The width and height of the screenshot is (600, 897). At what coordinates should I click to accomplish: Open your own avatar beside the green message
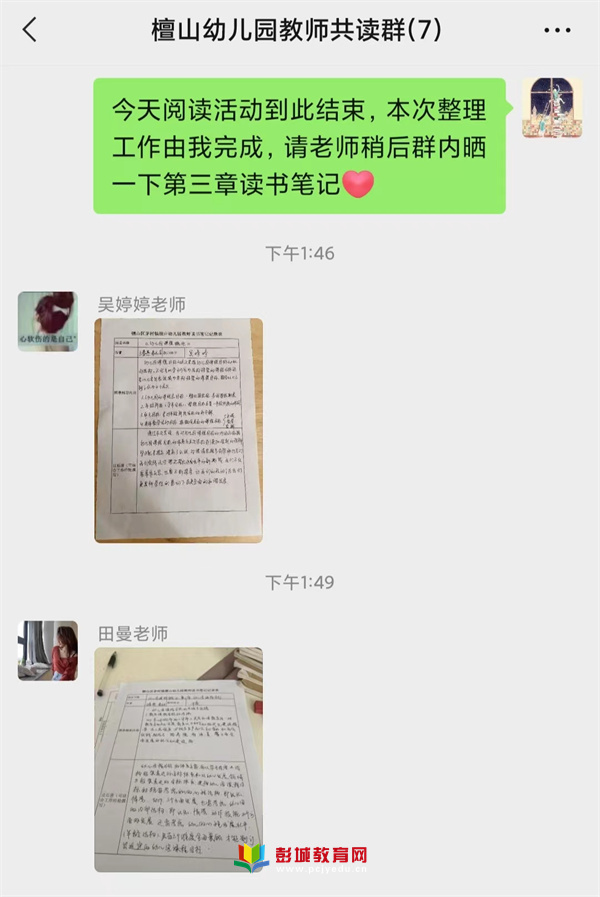tap(552, 108)
